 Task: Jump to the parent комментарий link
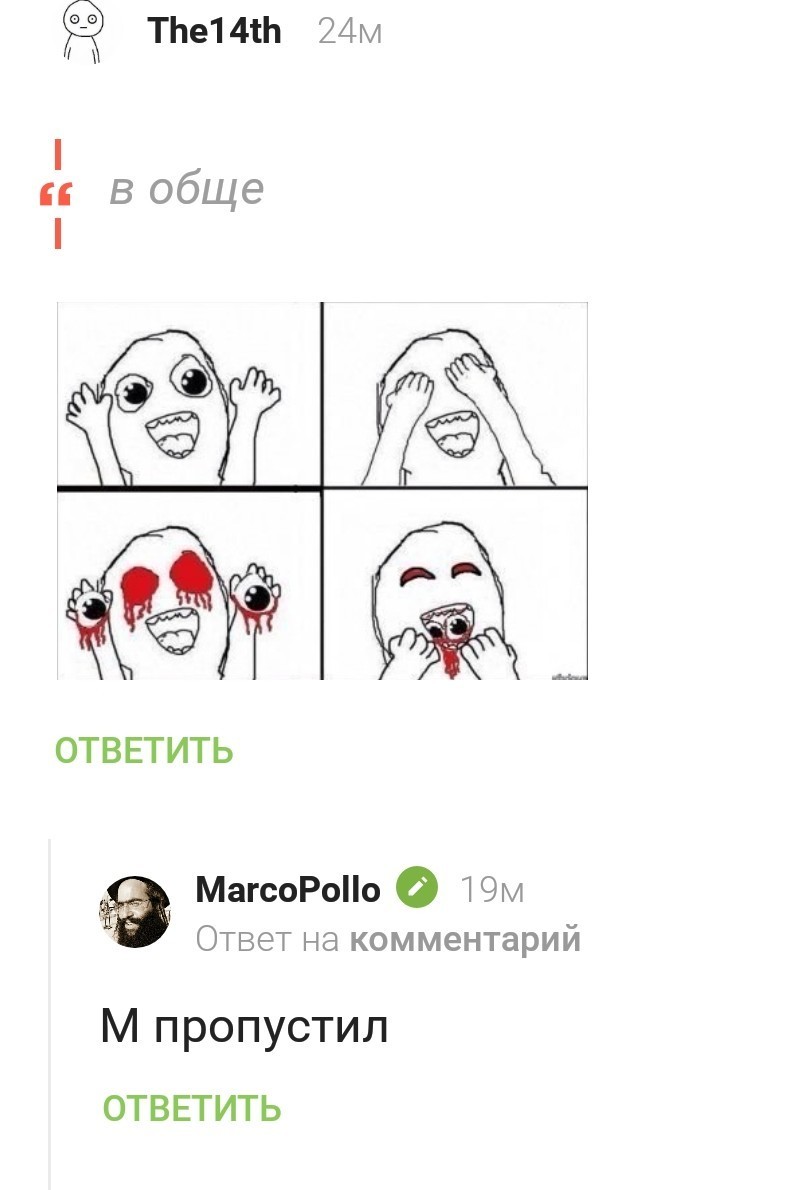pos(465,939)
